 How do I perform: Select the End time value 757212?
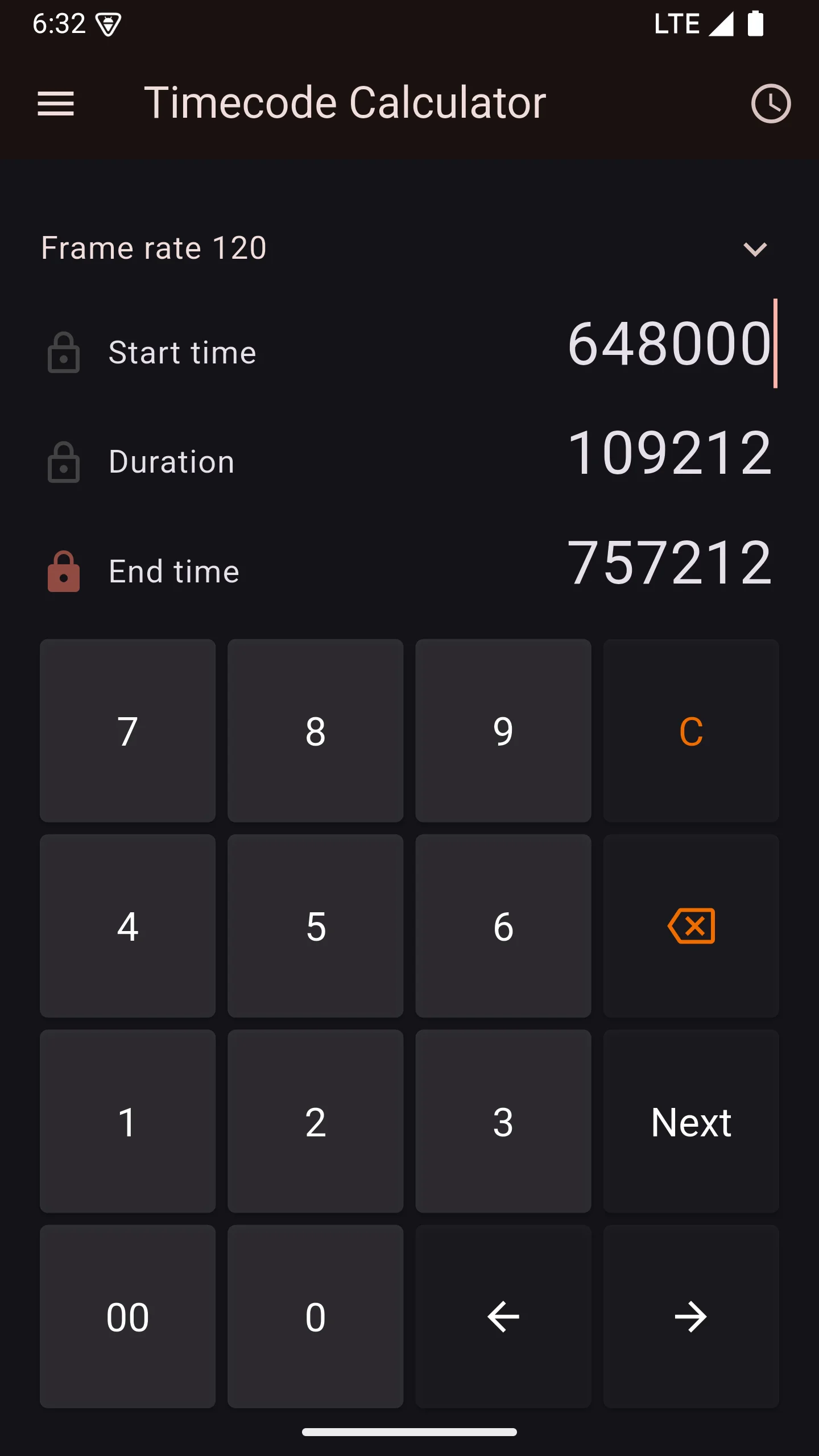coord(670,563)
